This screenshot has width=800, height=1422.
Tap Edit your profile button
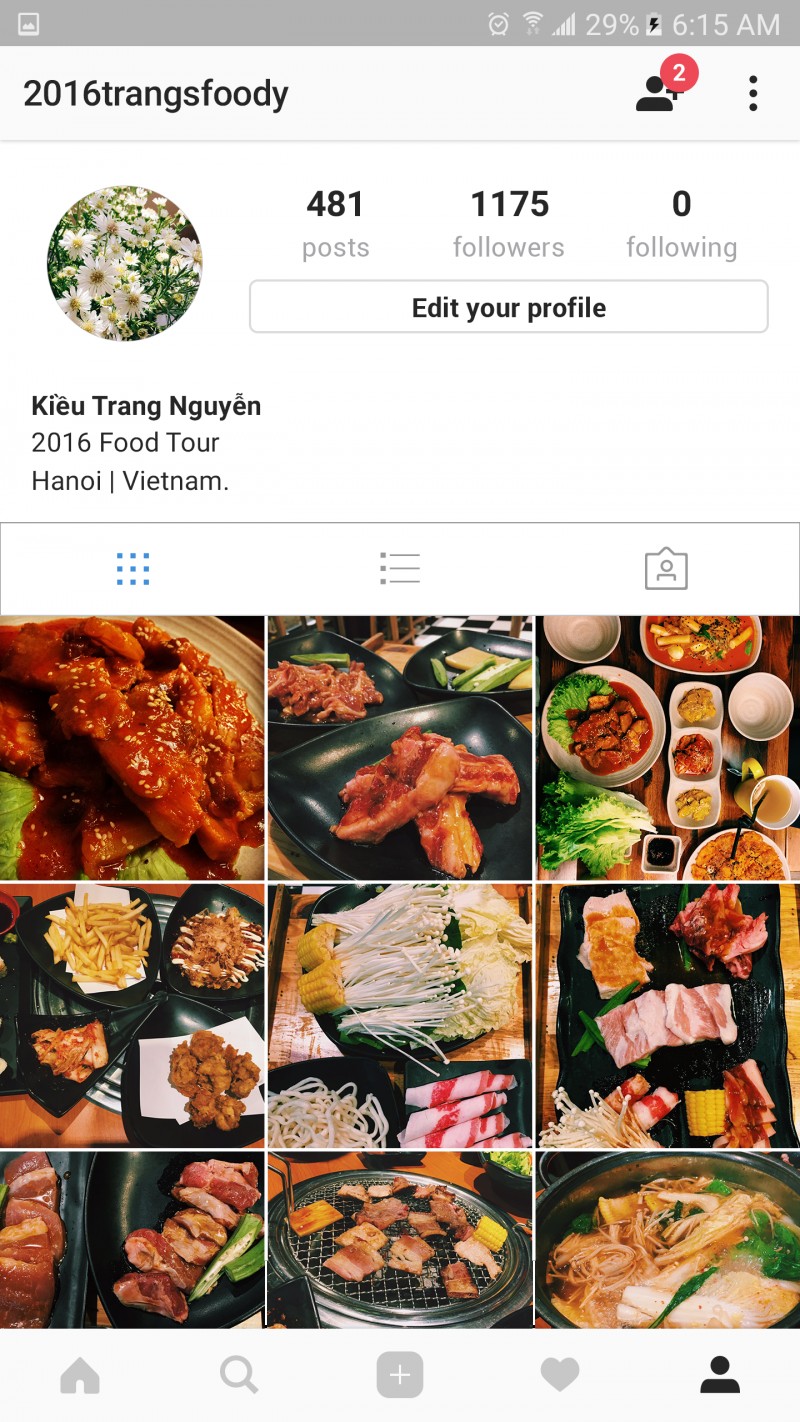(x=508, y=307)
